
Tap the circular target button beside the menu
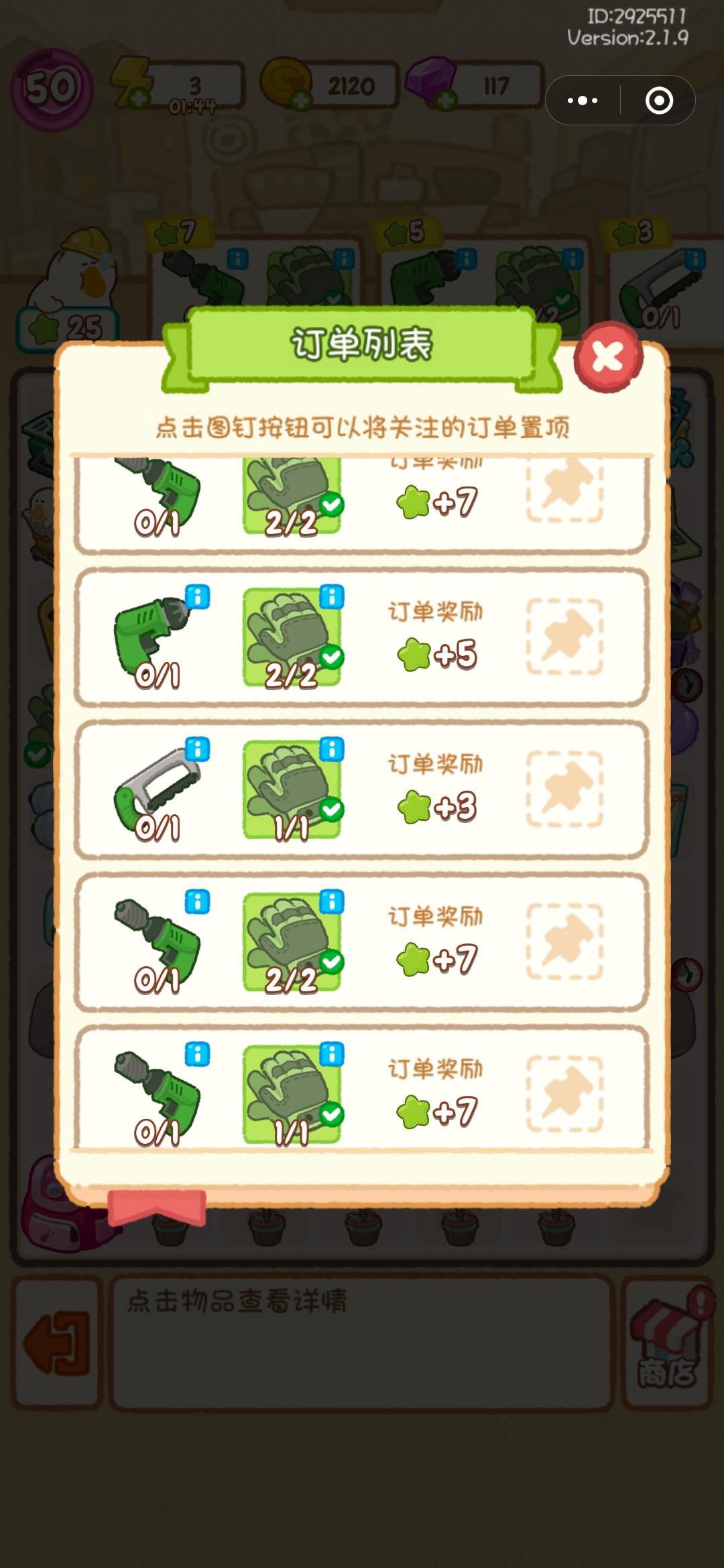pyautogui.click(x=660, y=99)
